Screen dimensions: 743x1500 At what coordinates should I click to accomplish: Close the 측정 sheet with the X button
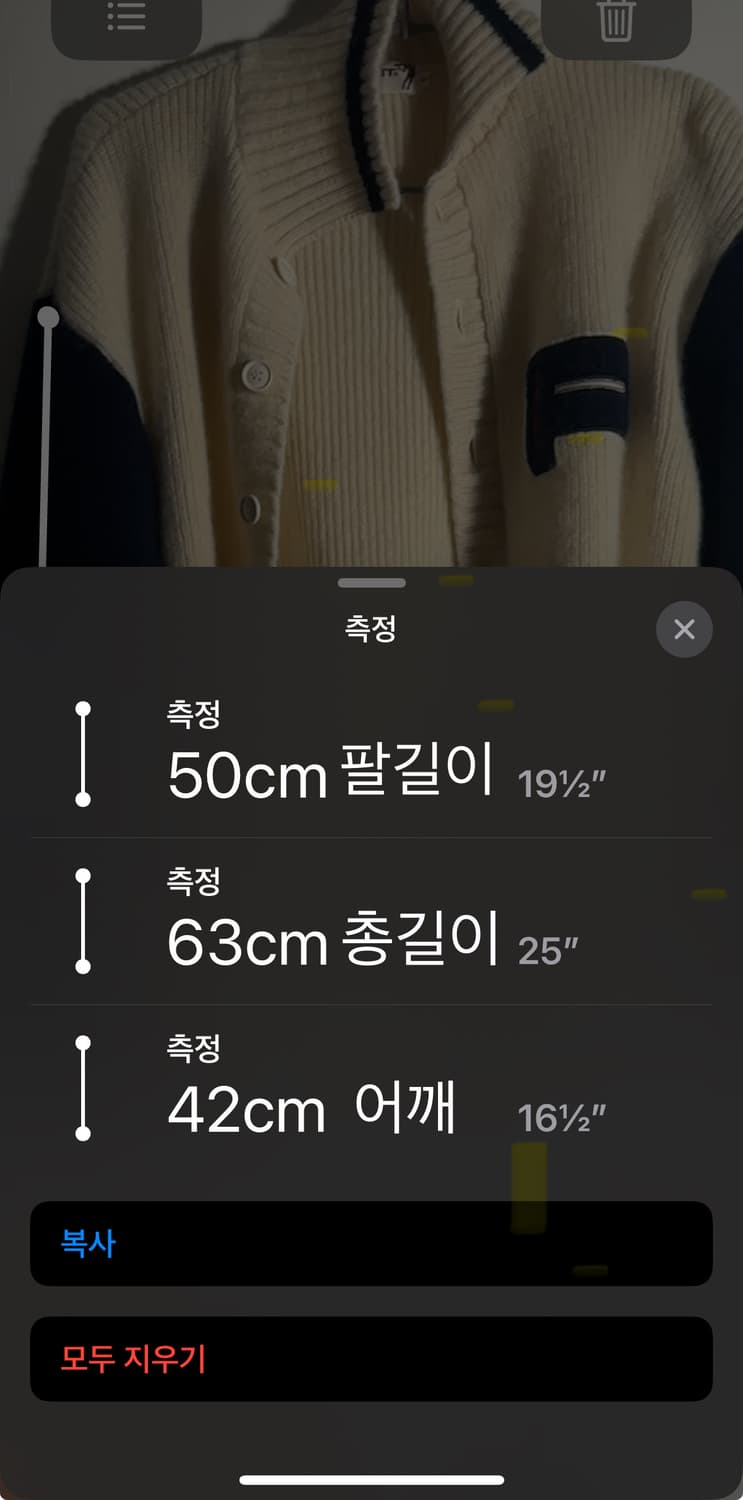point(684,630)
